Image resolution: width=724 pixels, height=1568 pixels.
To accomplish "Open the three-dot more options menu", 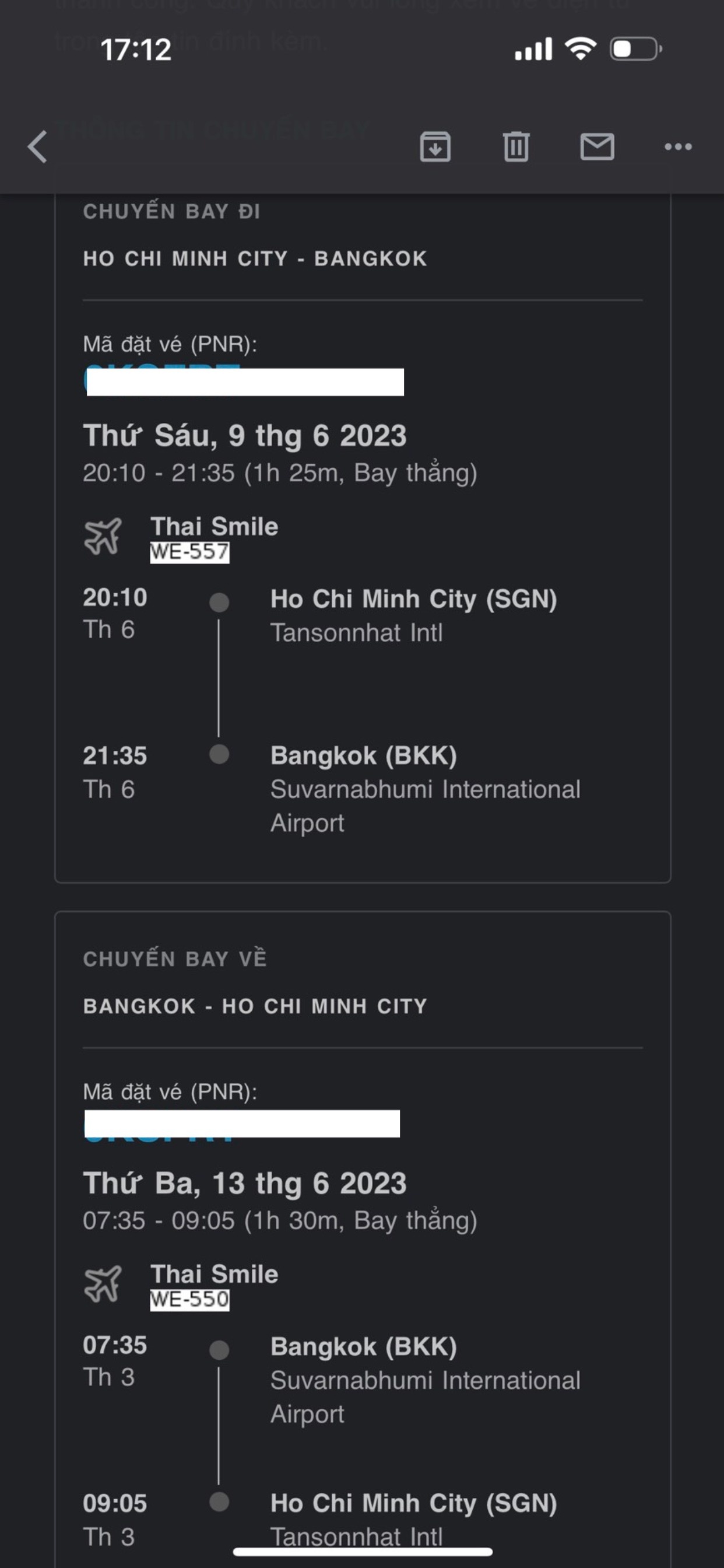I will (680, 146).
